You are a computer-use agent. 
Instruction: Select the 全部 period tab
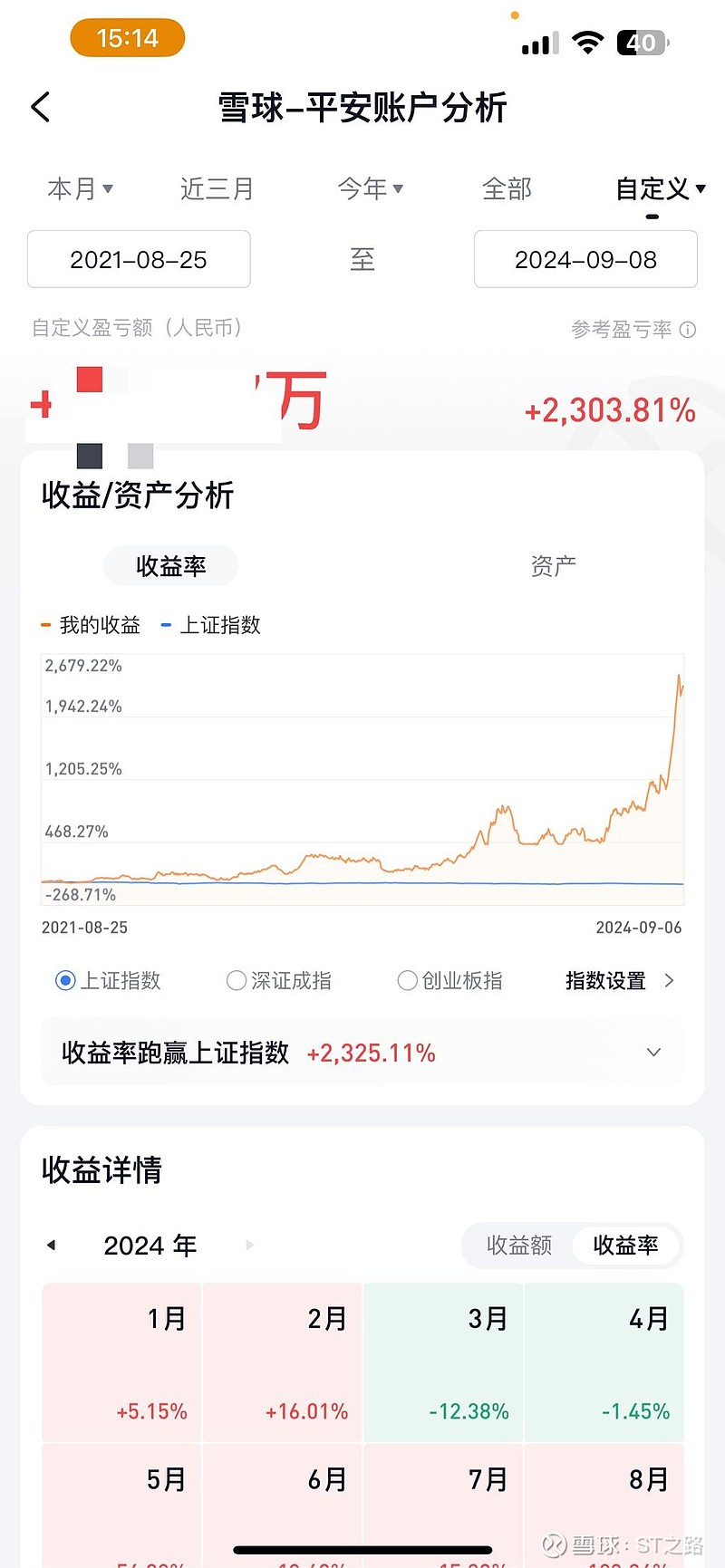click(x=507, y=188)
